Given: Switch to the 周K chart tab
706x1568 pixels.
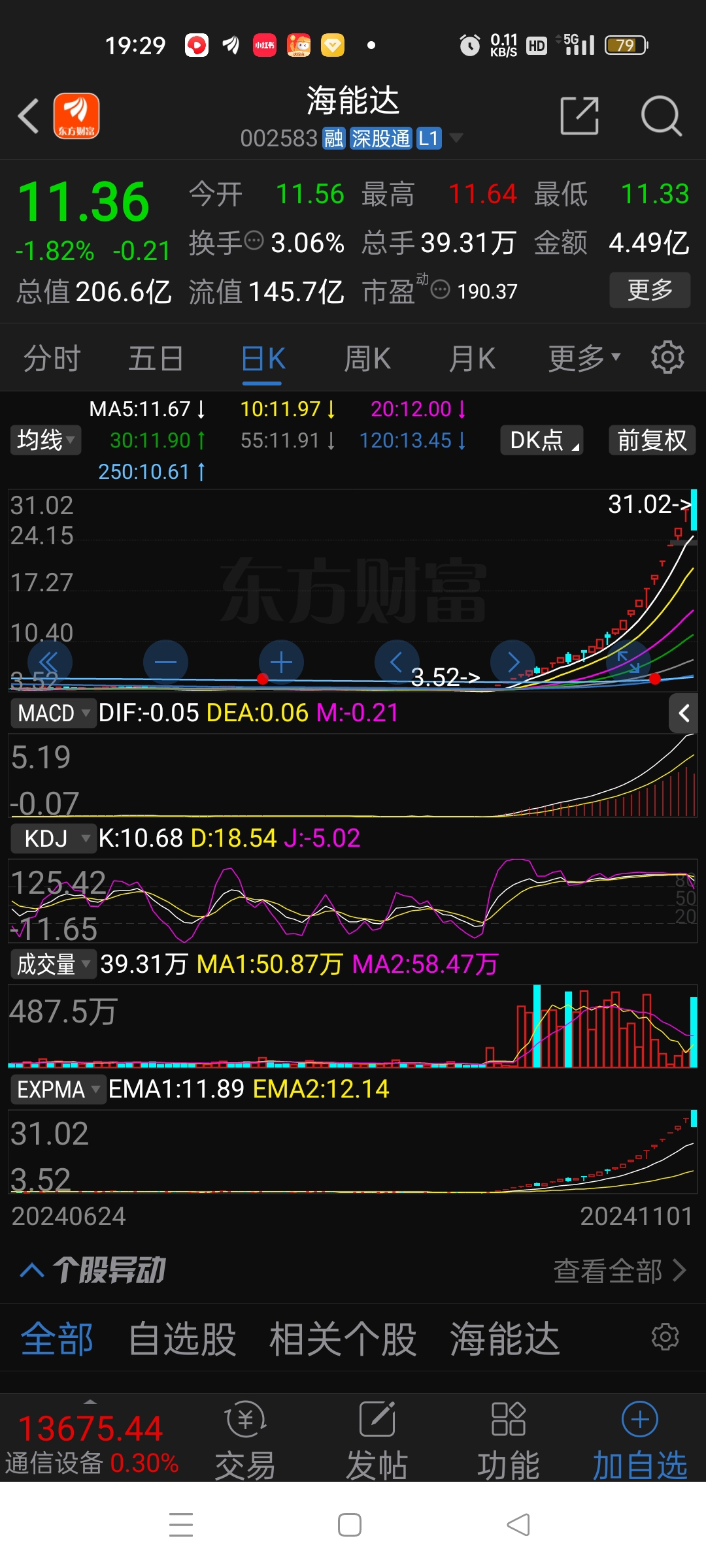Looking at the screenshot, I should pos(367,359).
